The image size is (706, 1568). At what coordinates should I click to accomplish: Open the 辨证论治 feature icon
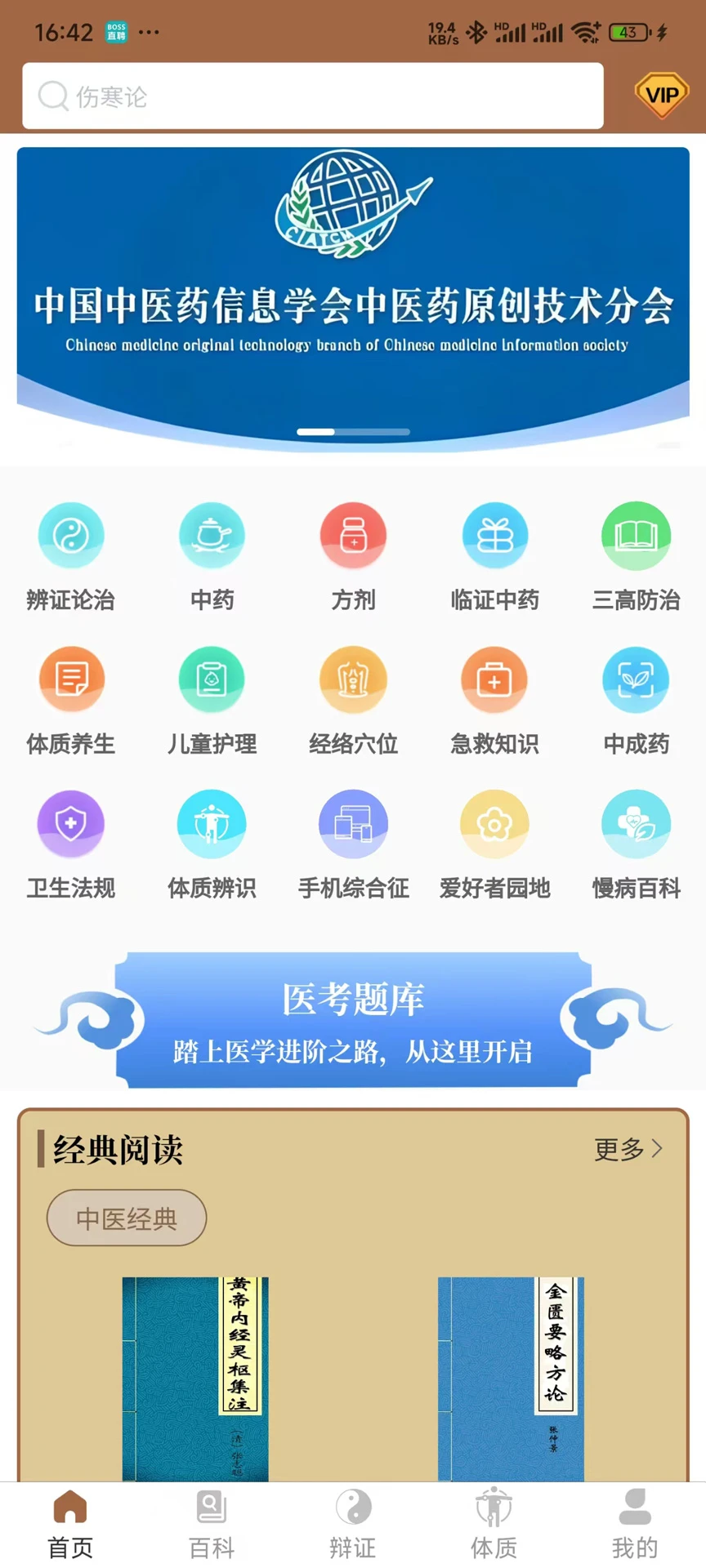tap(71, 535)
